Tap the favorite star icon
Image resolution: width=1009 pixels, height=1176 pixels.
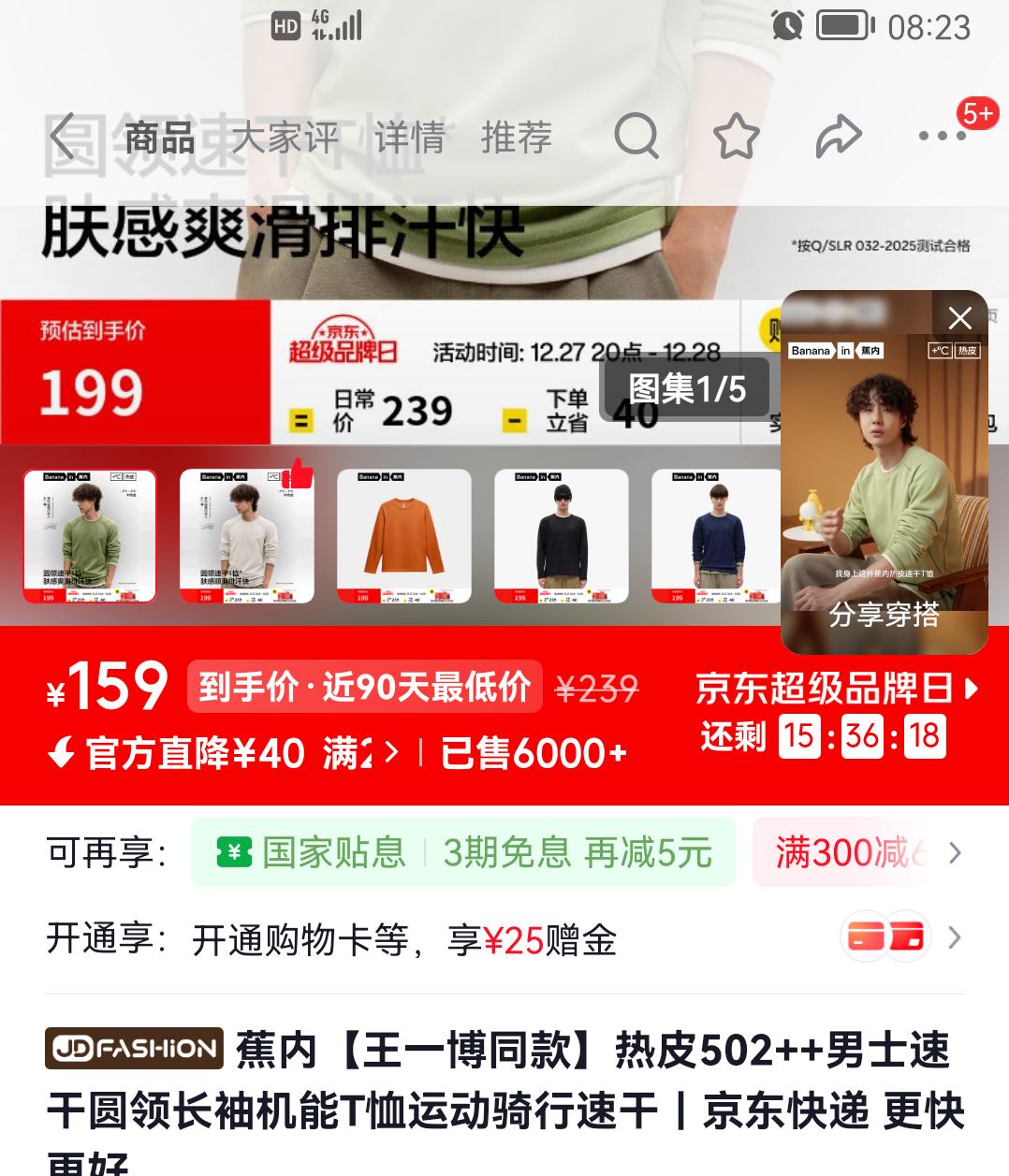point(737,136)
